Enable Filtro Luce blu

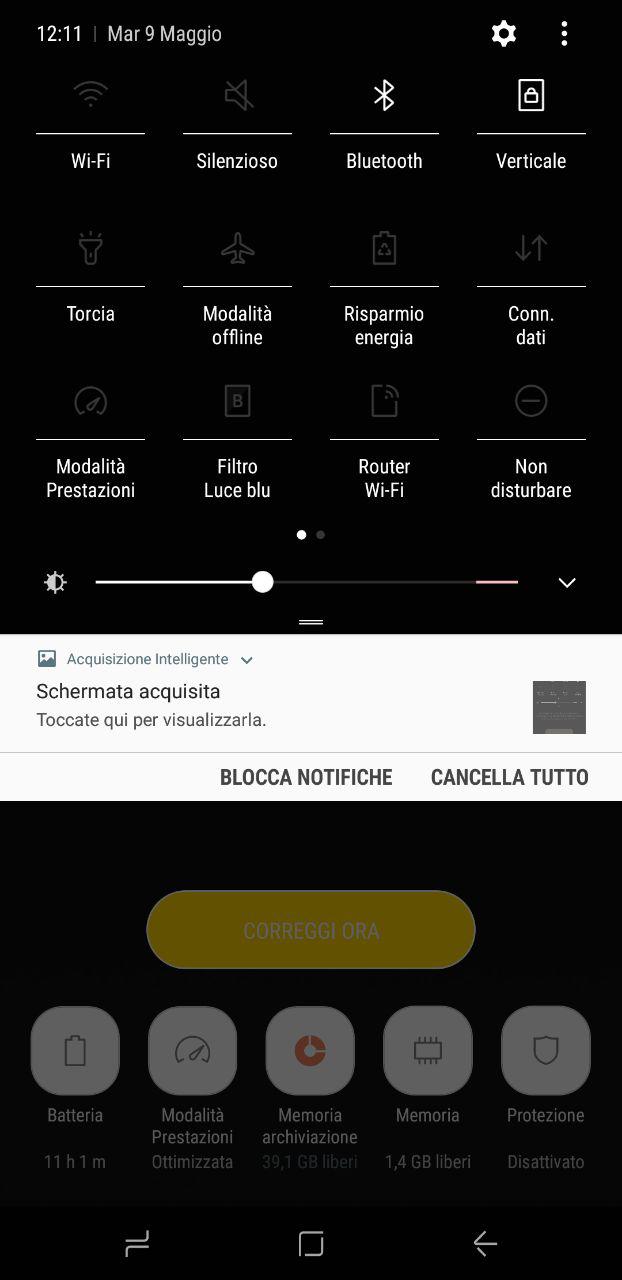pos(237,401)
